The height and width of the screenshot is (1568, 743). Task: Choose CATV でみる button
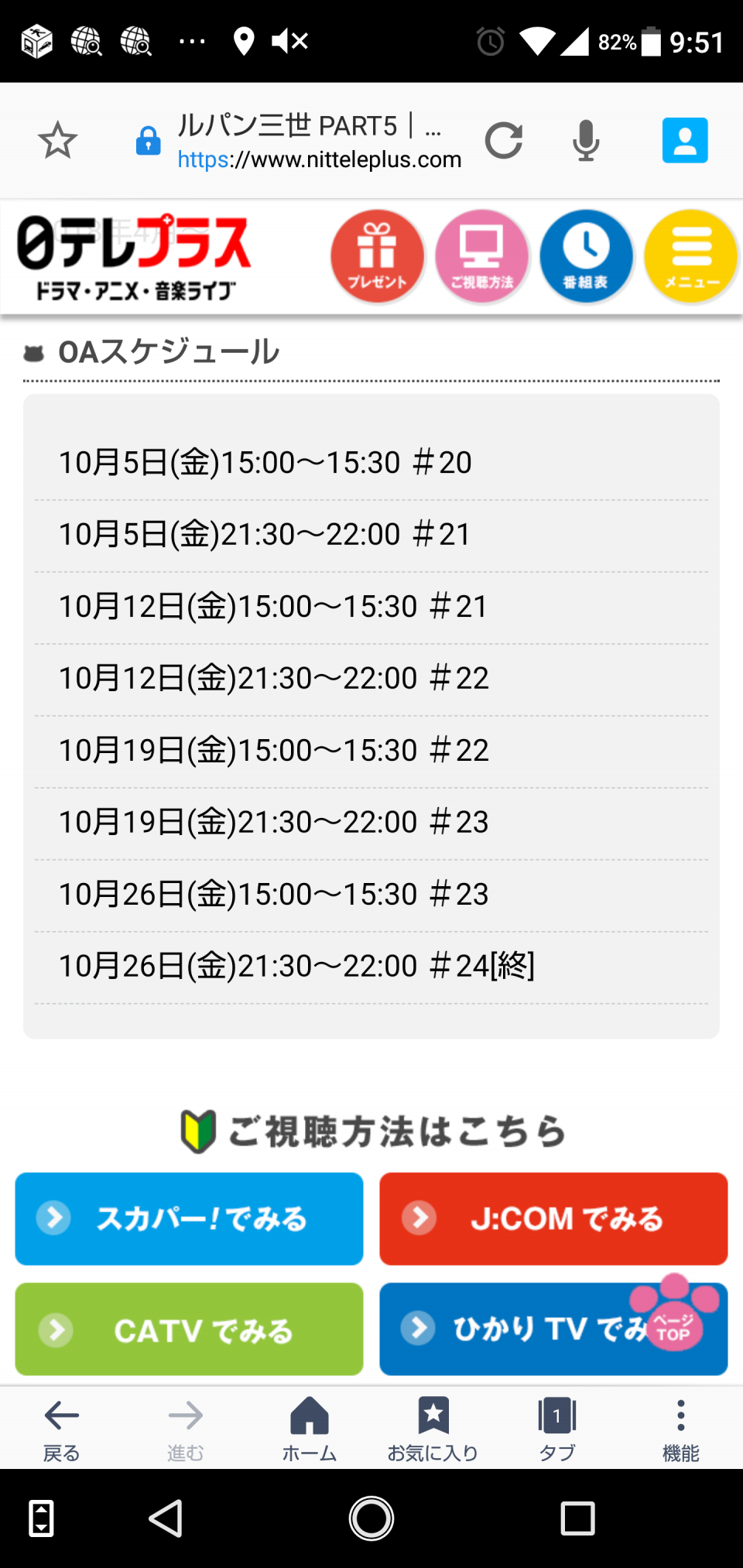click(x=189, y=1329)
